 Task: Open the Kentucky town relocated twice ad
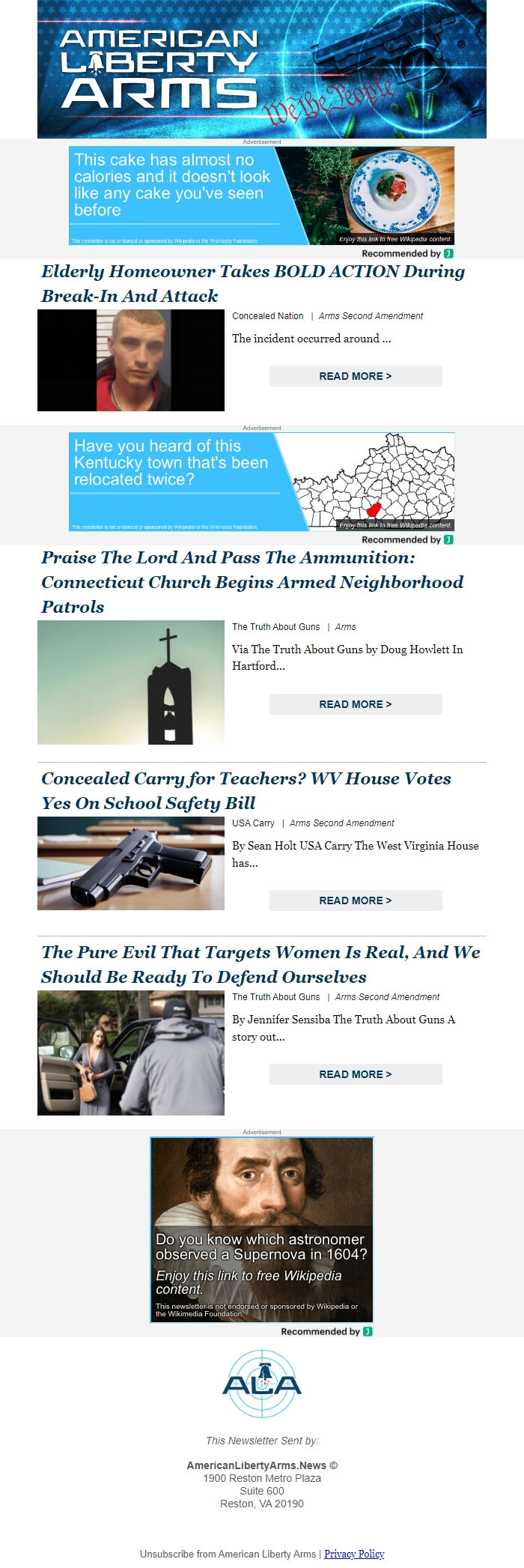coord(261,482)
